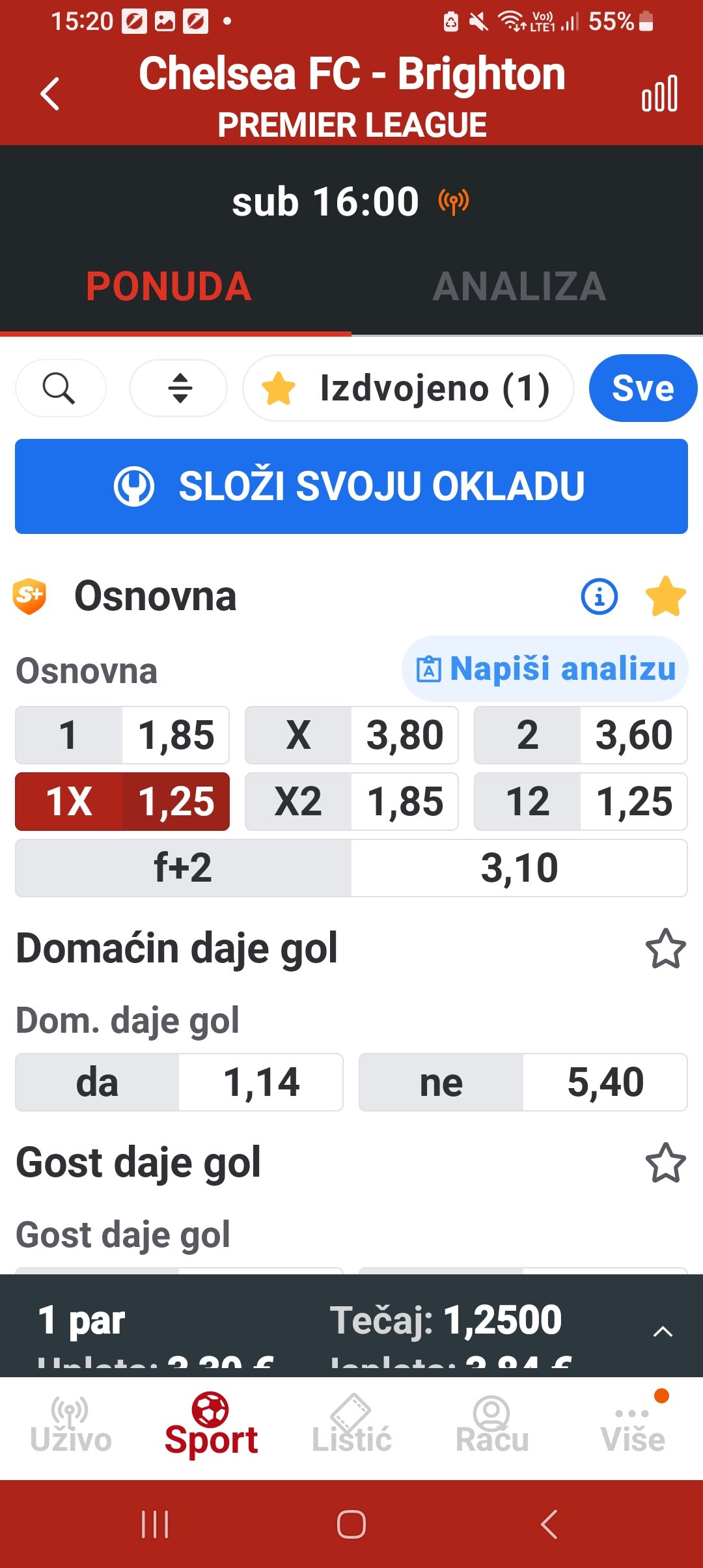The height and width of the screenshot is (1568, 703).
Task: Show info for the Osnovna market
Action: 599,596
